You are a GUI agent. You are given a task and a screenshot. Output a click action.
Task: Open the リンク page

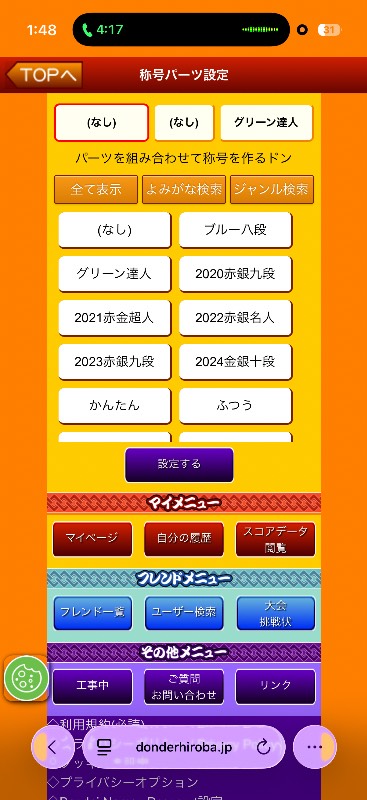click(x=275, y=687)
